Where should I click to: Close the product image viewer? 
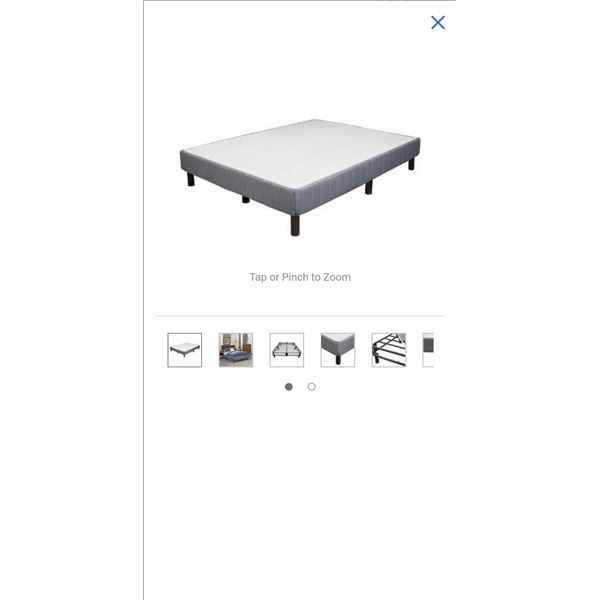click(x=437, y=22)
